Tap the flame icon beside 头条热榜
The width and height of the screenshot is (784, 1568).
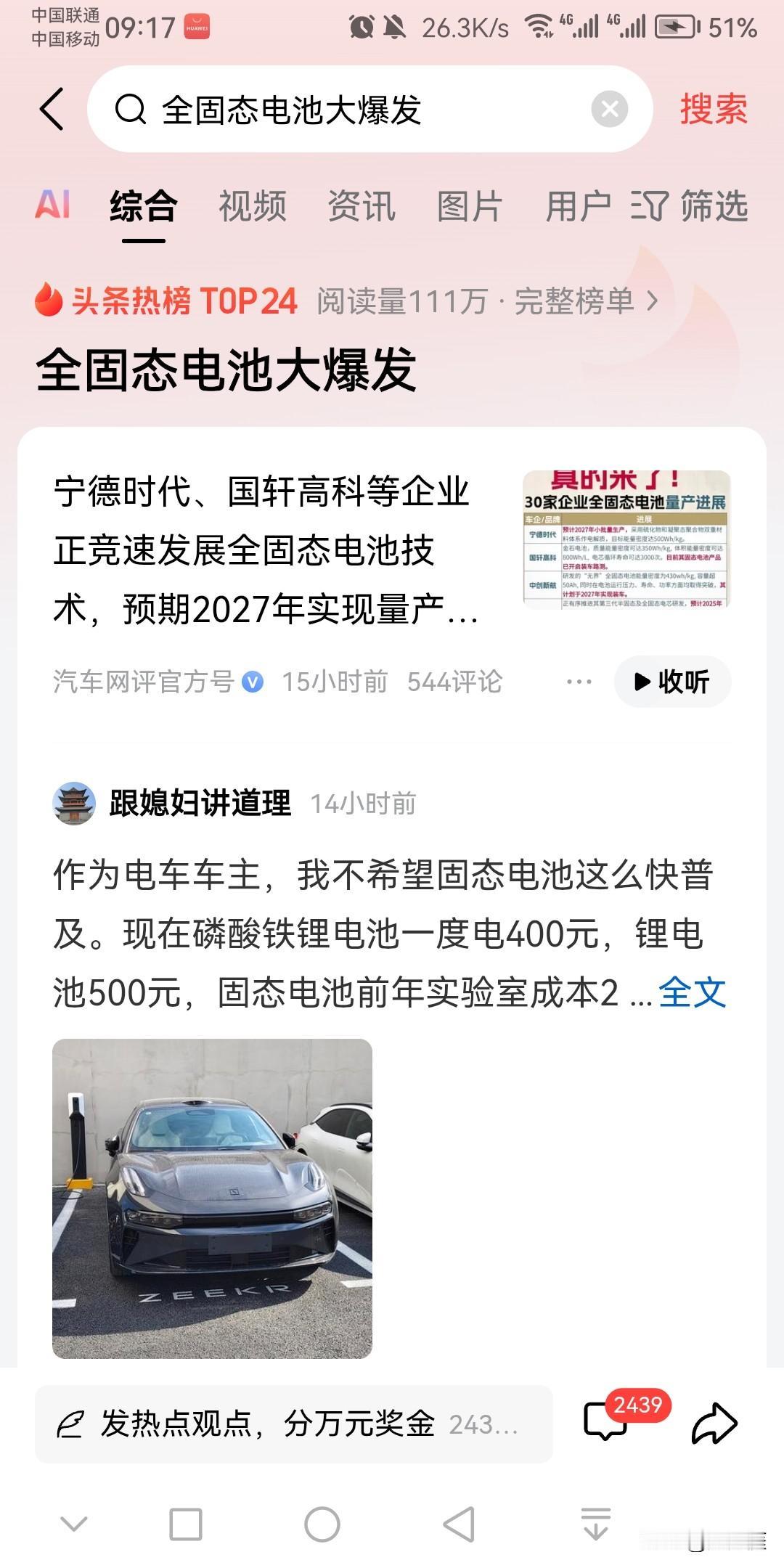click(x=49, y=300)
